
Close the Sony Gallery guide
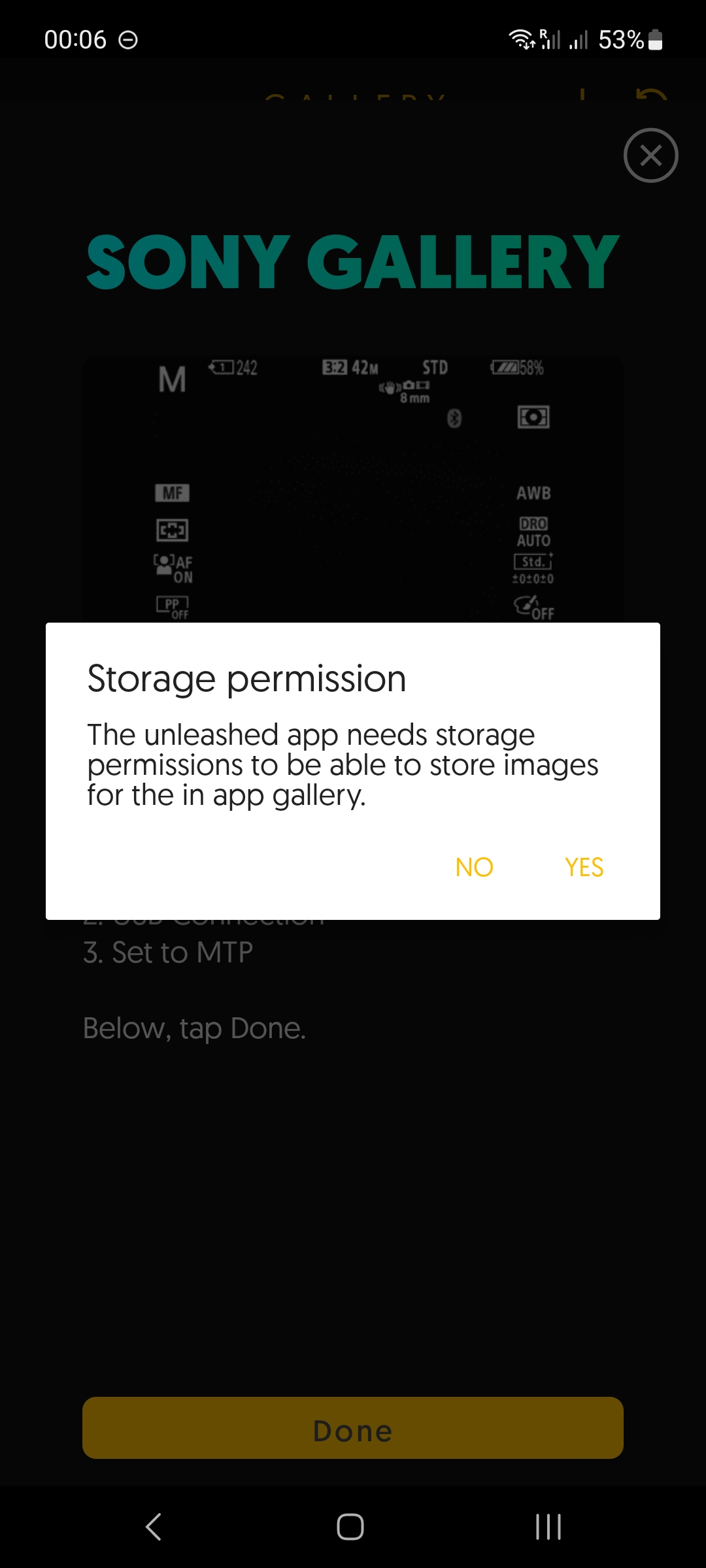click(650, 155)
